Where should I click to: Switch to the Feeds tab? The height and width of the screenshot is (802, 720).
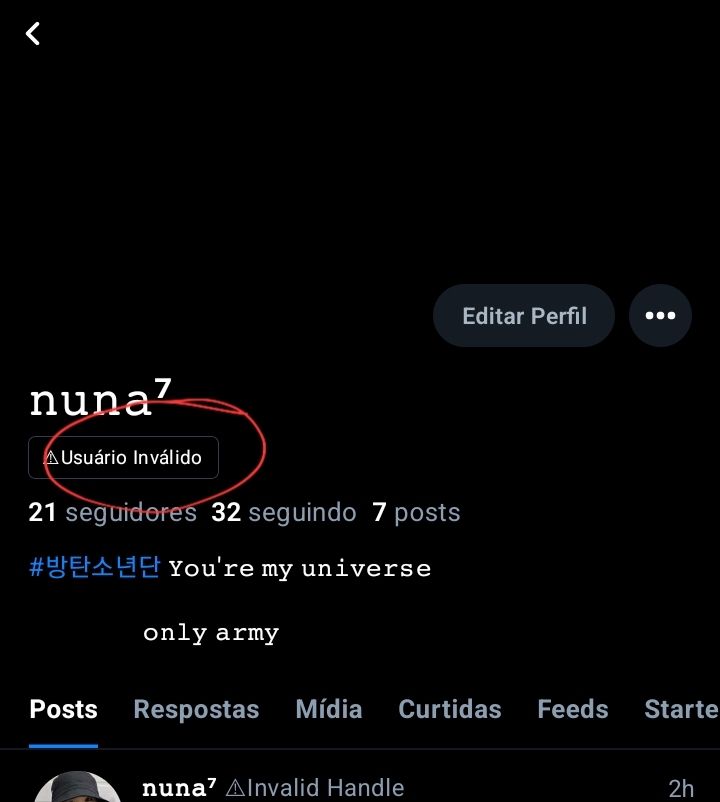(573, 710)
